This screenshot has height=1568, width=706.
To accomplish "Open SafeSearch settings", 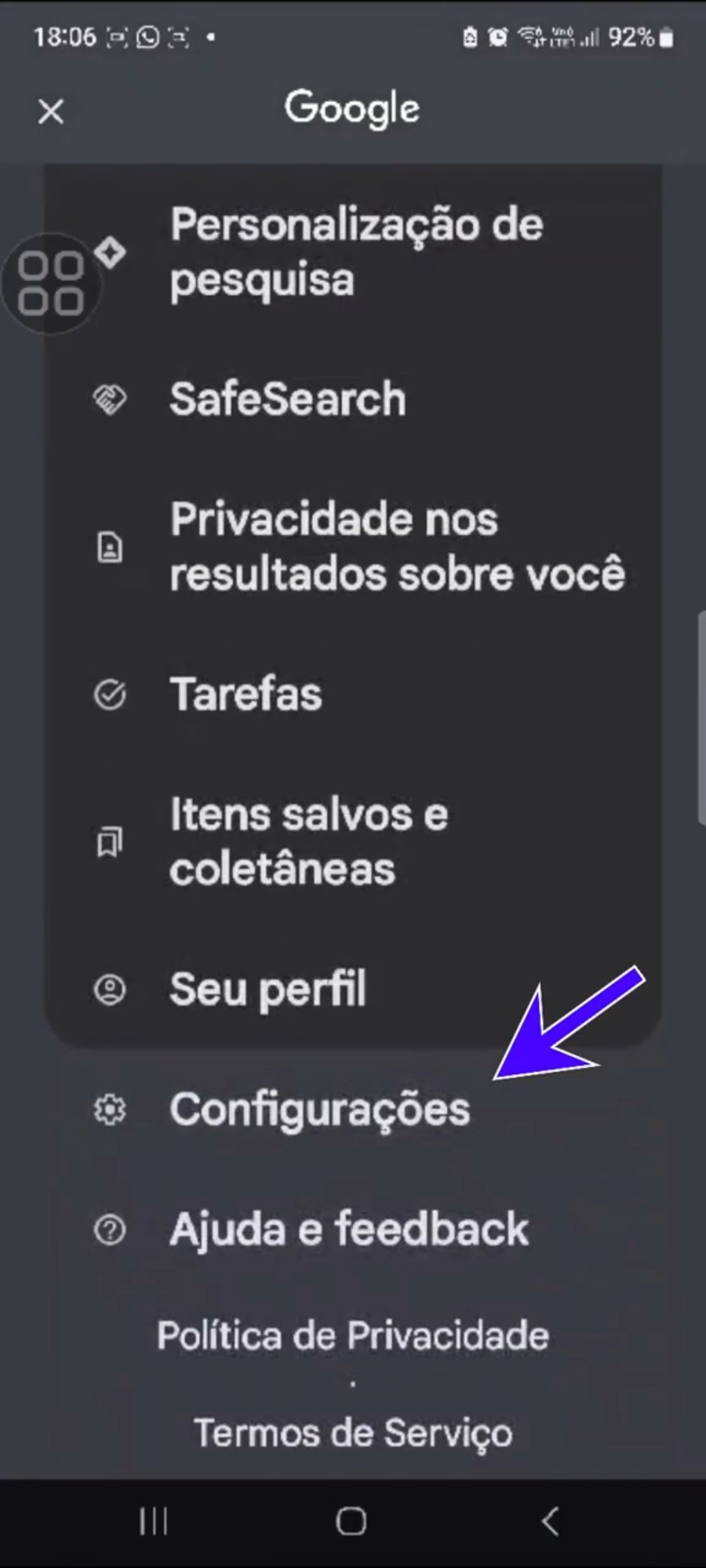I will click(x=352, y=399).
